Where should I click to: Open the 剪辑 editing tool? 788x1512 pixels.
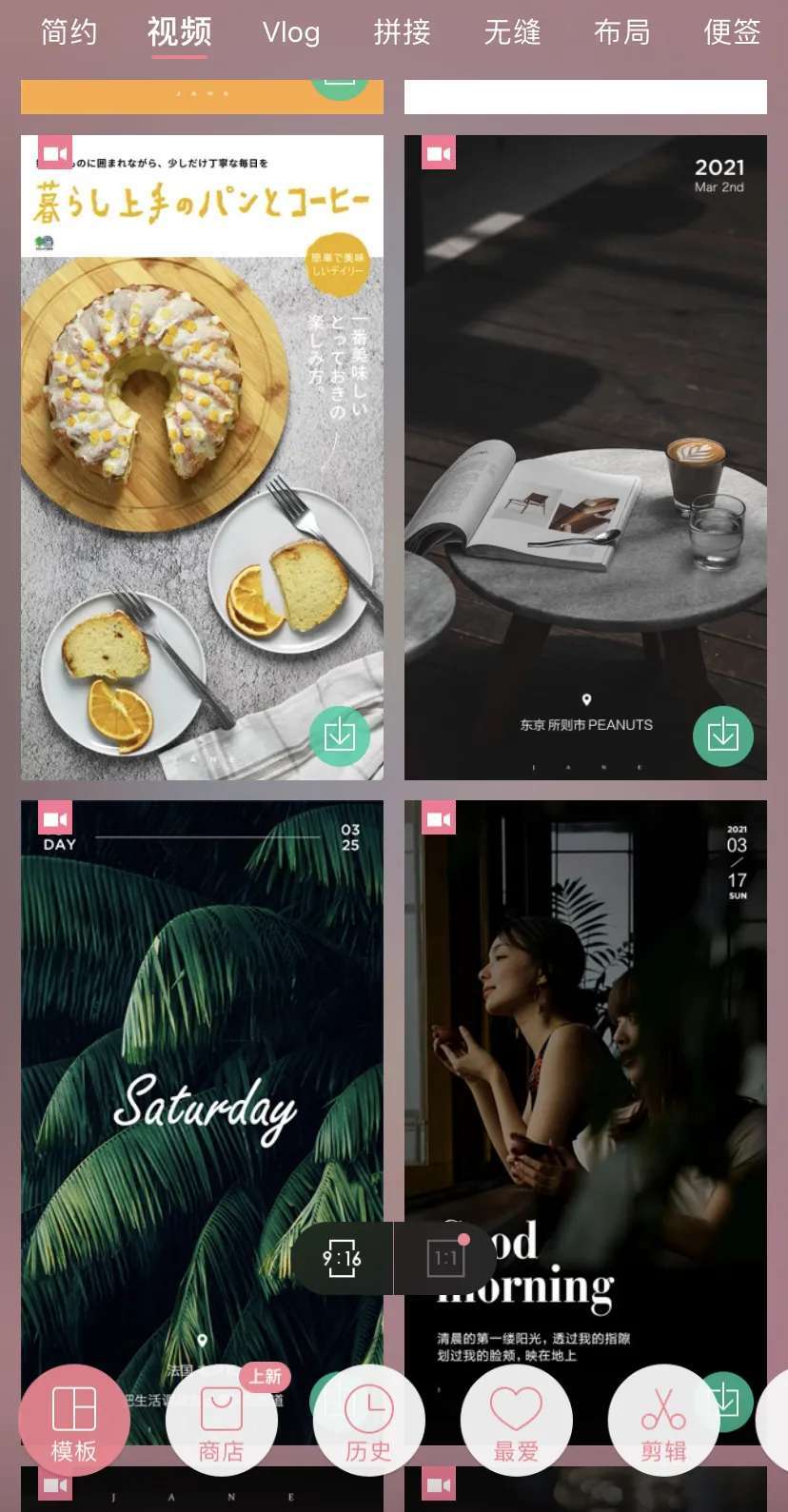click(x=663, y=1421)
